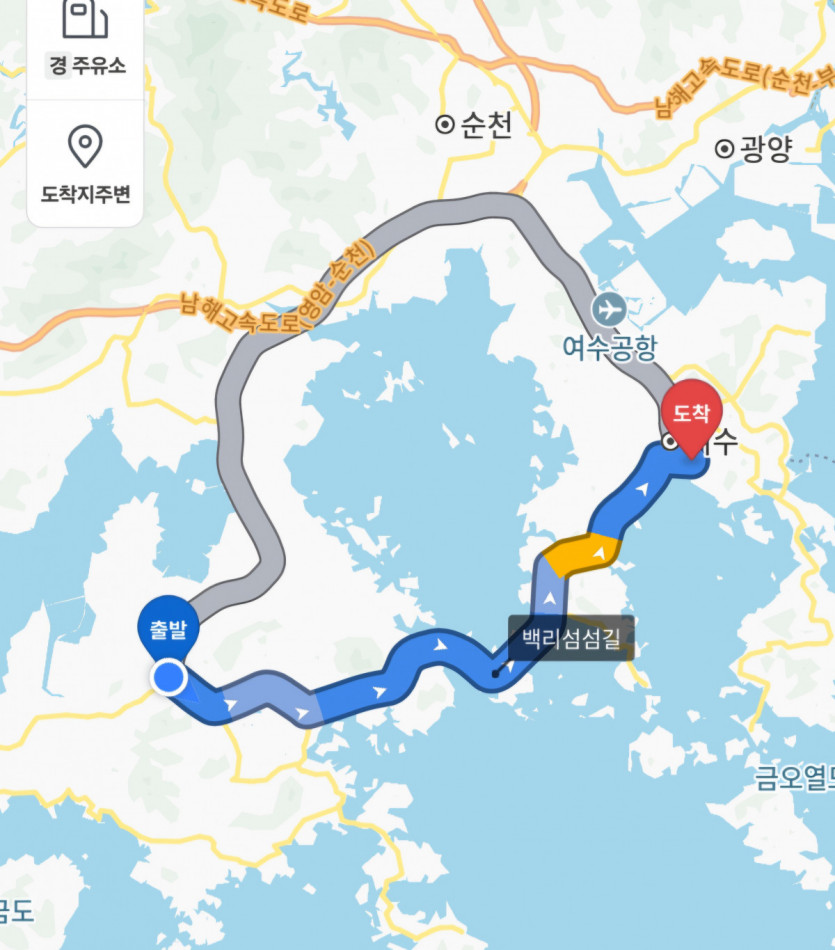
Task: Tap the red 도착 destination pin
Action: 691,412
